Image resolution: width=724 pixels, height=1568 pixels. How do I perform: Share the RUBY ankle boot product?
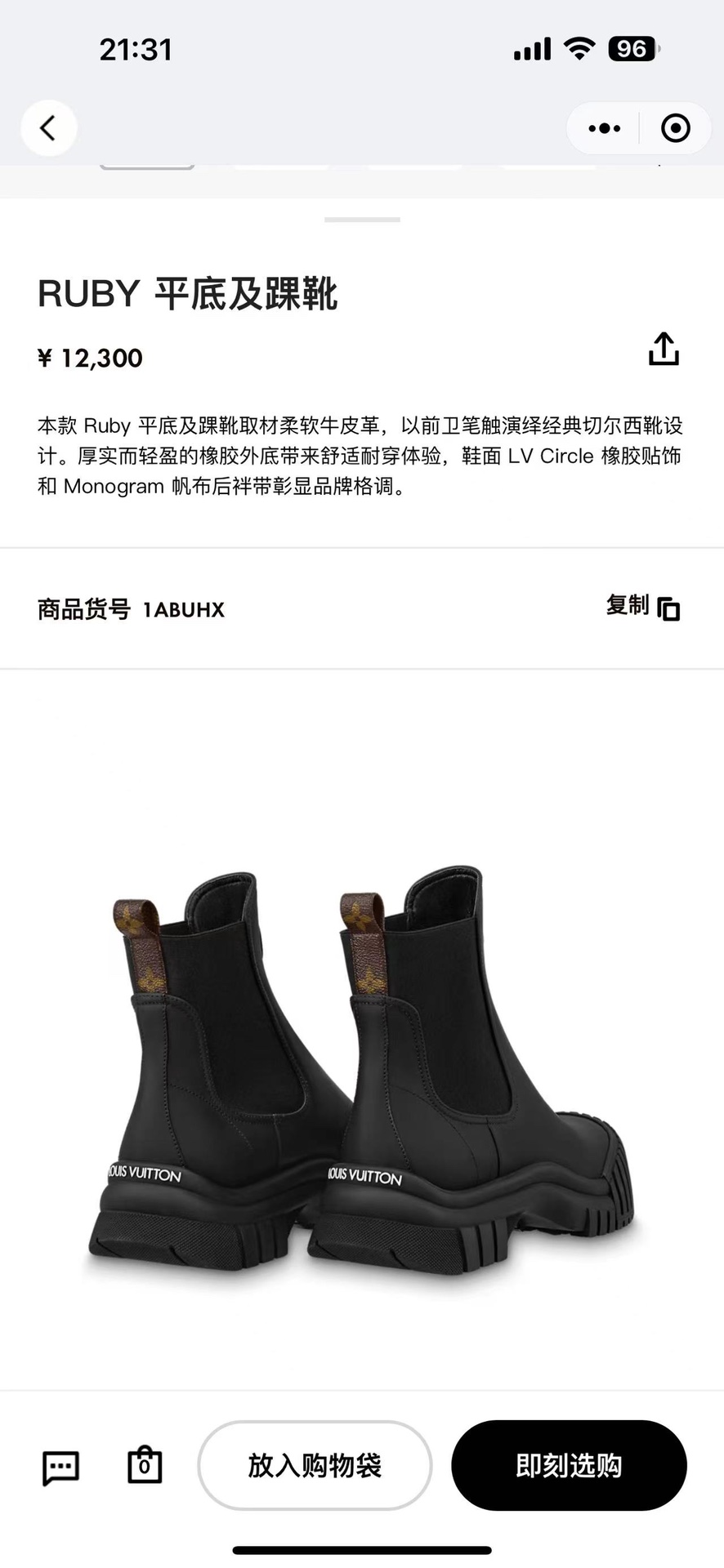pos(664,349)
